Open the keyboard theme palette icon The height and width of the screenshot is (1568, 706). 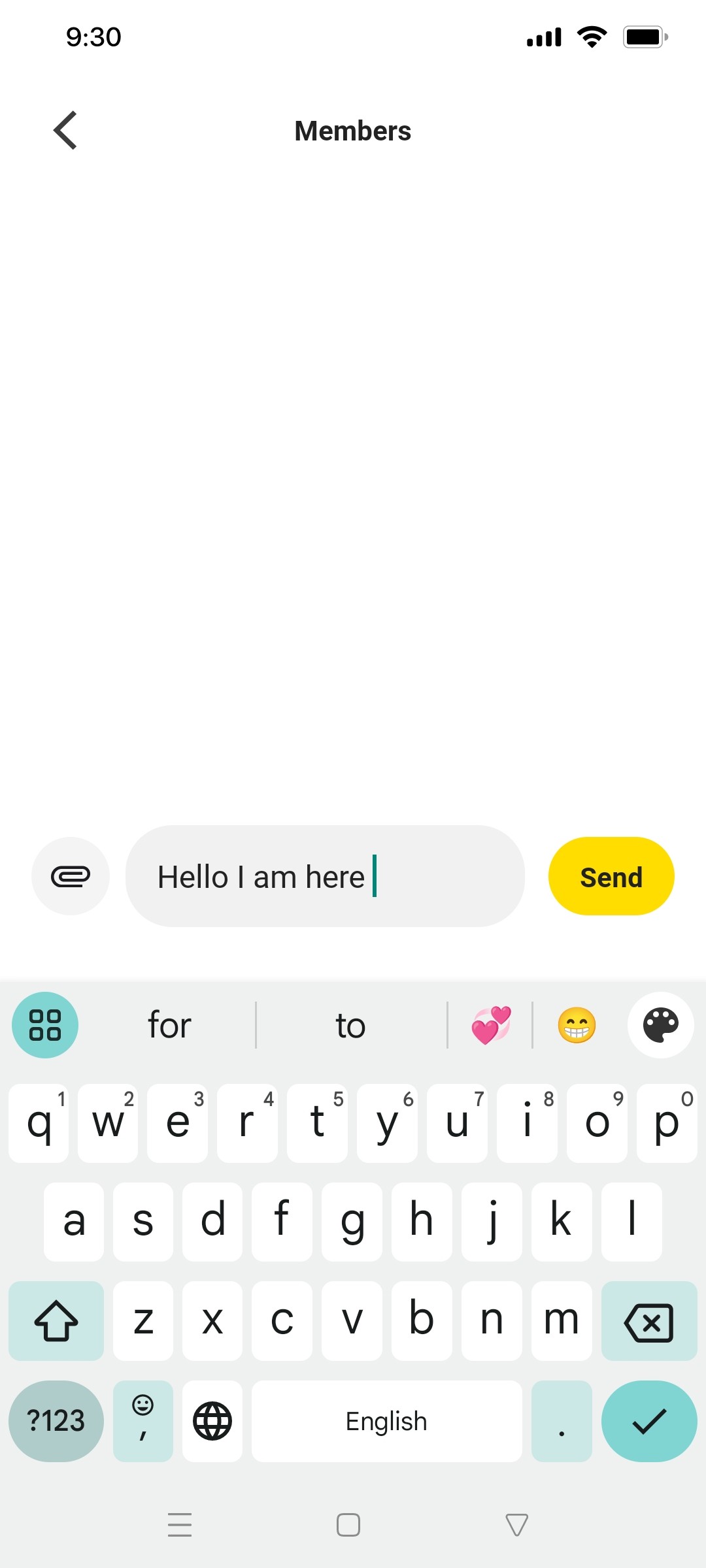pos(660,1024)
